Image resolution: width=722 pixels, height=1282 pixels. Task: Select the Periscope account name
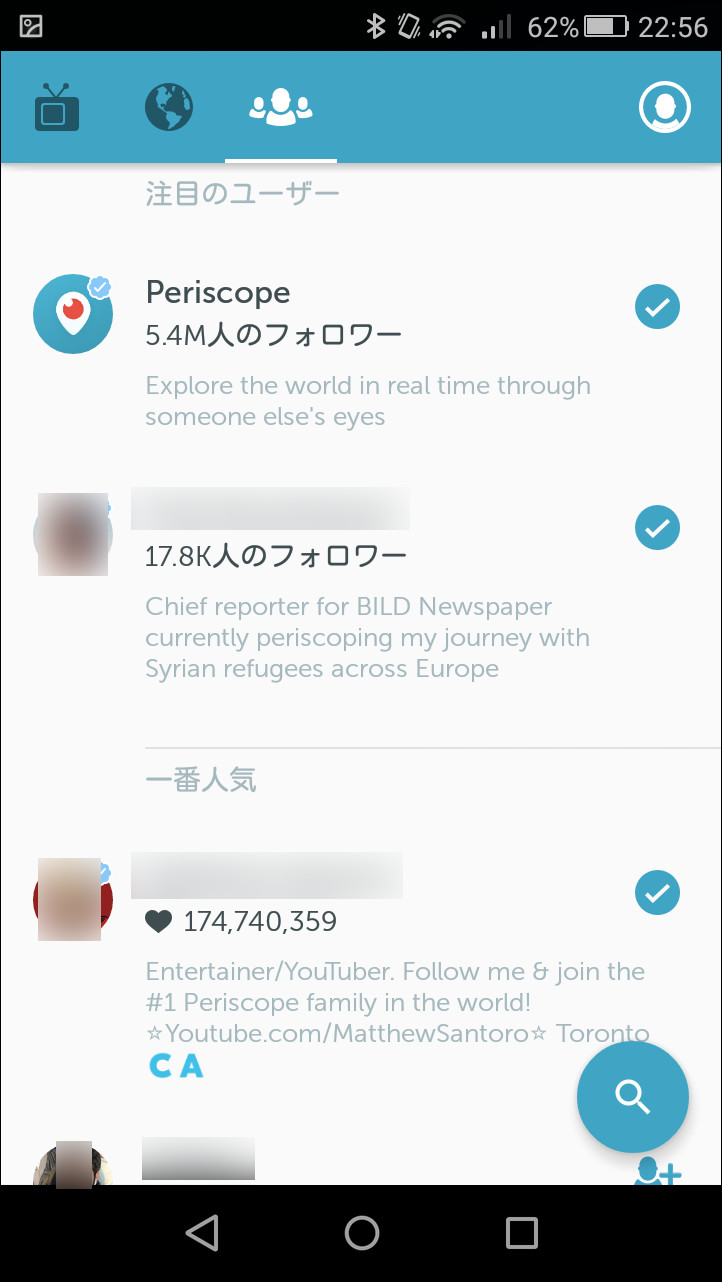(218, 292)
